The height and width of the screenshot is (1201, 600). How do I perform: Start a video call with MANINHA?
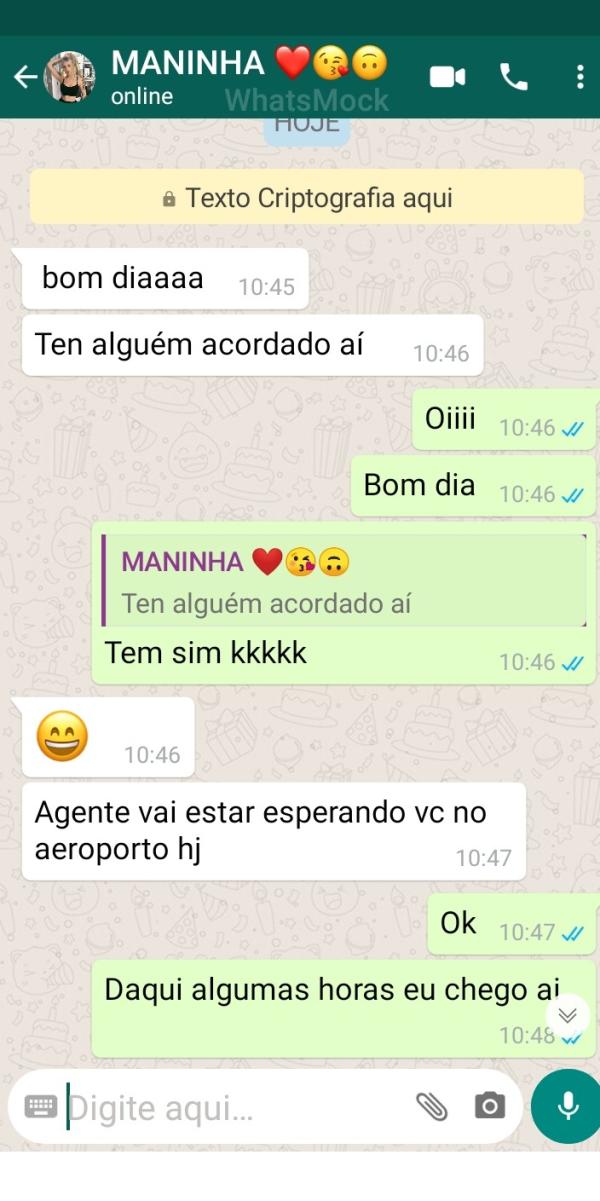tap(447, 77)
